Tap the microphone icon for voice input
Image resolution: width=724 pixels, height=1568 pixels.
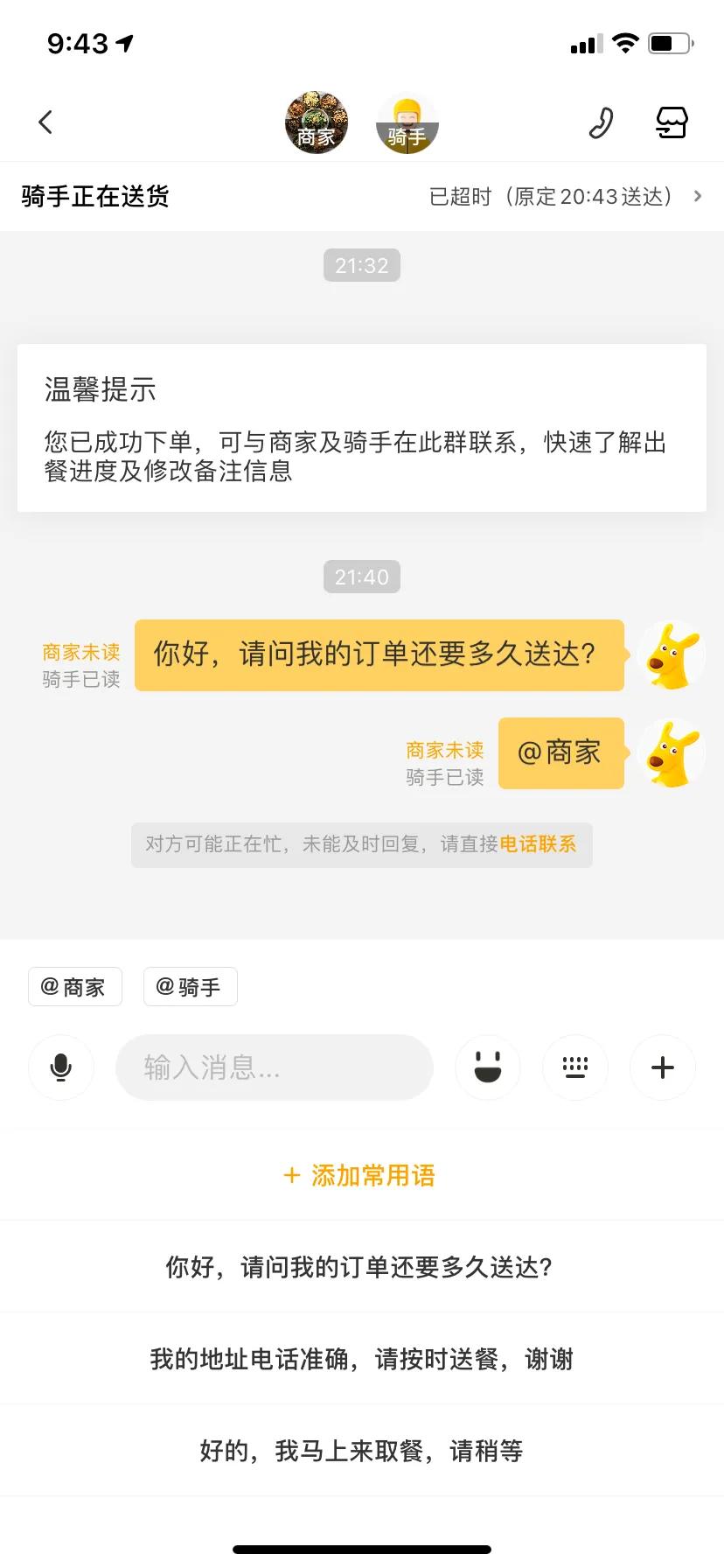coord(60,1067)
